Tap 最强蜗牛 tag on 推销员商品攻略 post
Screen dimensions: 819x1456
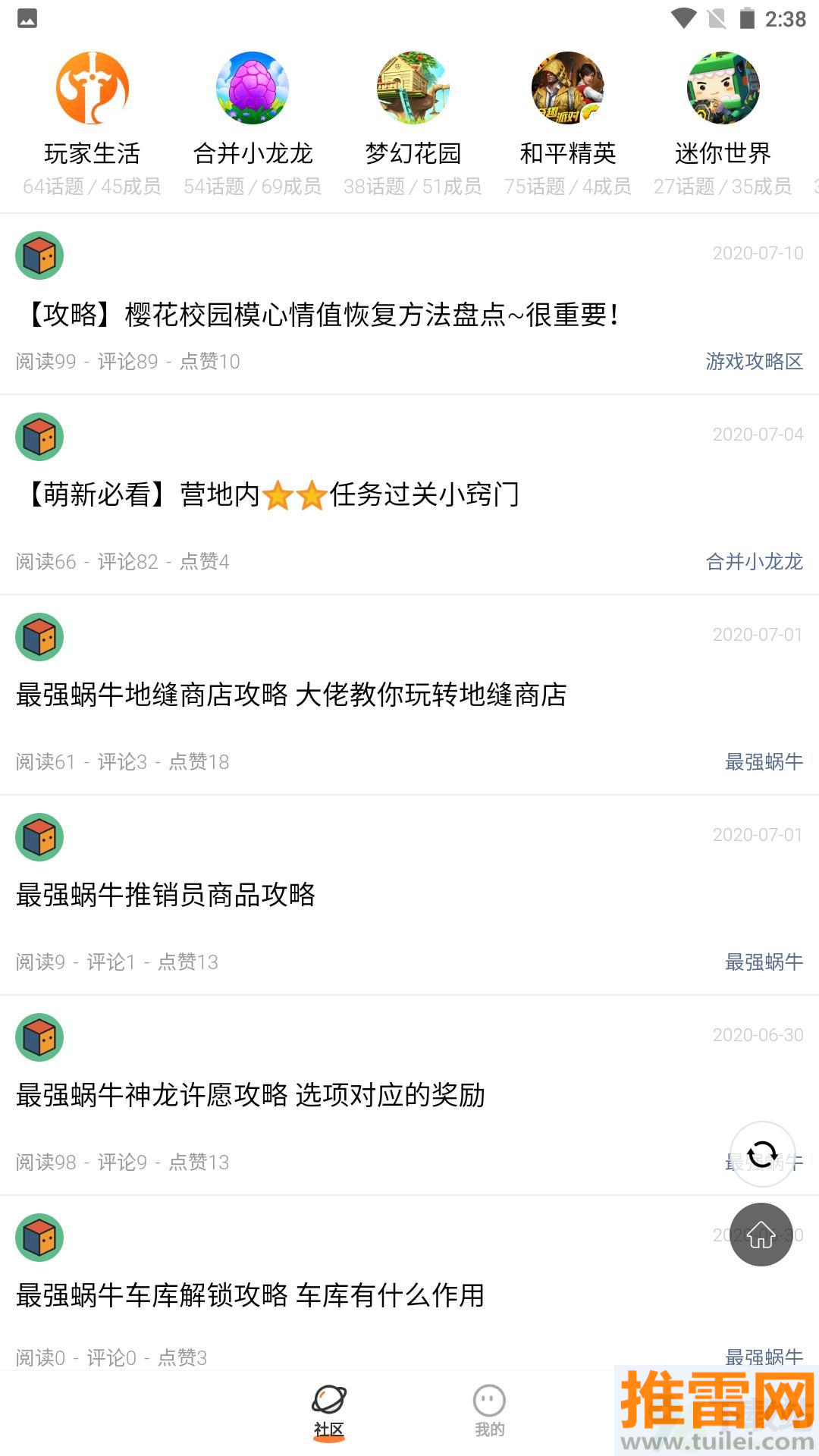[764, 962]
